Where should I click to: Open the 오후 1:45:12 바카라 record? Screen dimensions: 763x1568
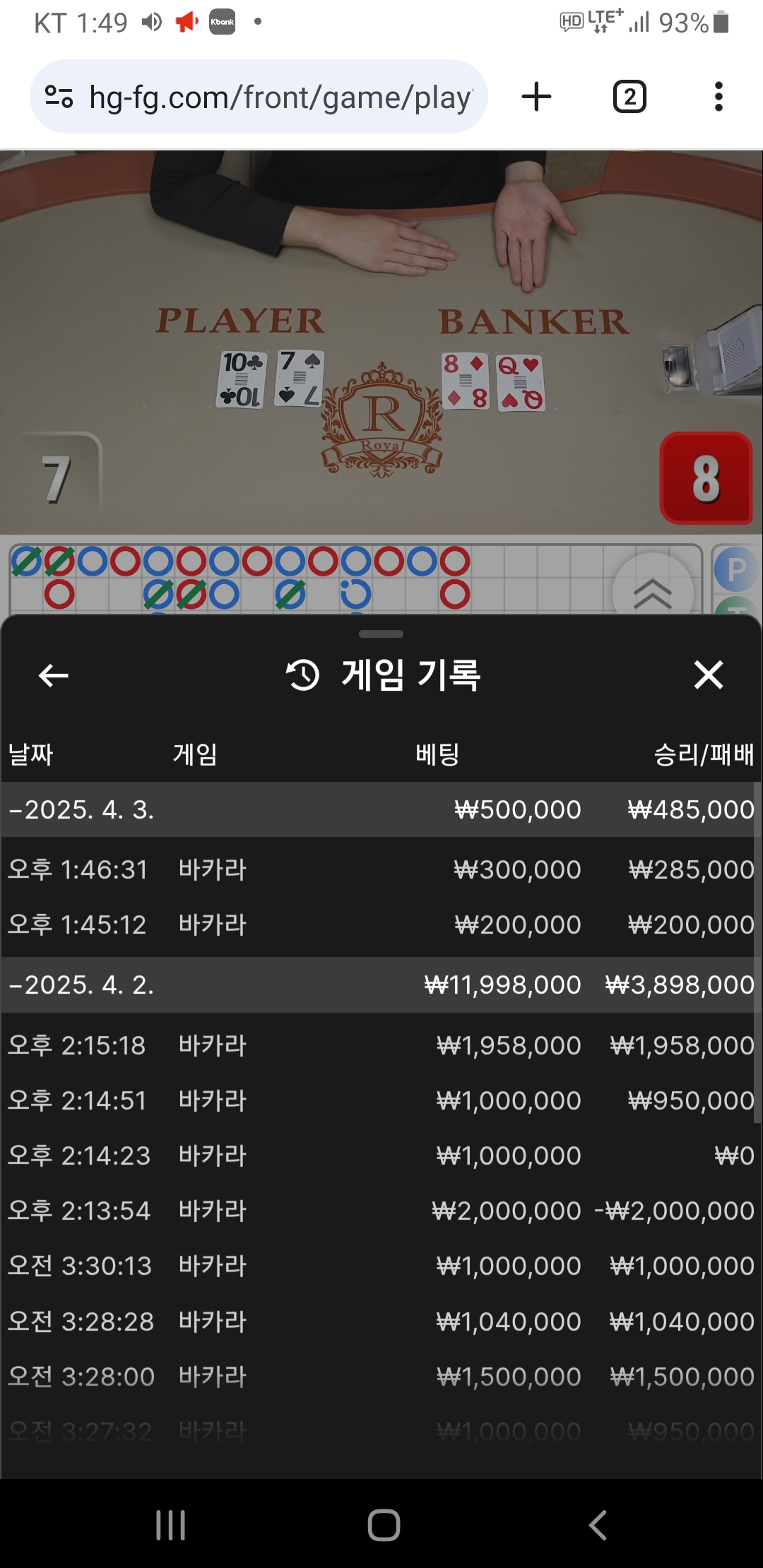click(381, 925)
